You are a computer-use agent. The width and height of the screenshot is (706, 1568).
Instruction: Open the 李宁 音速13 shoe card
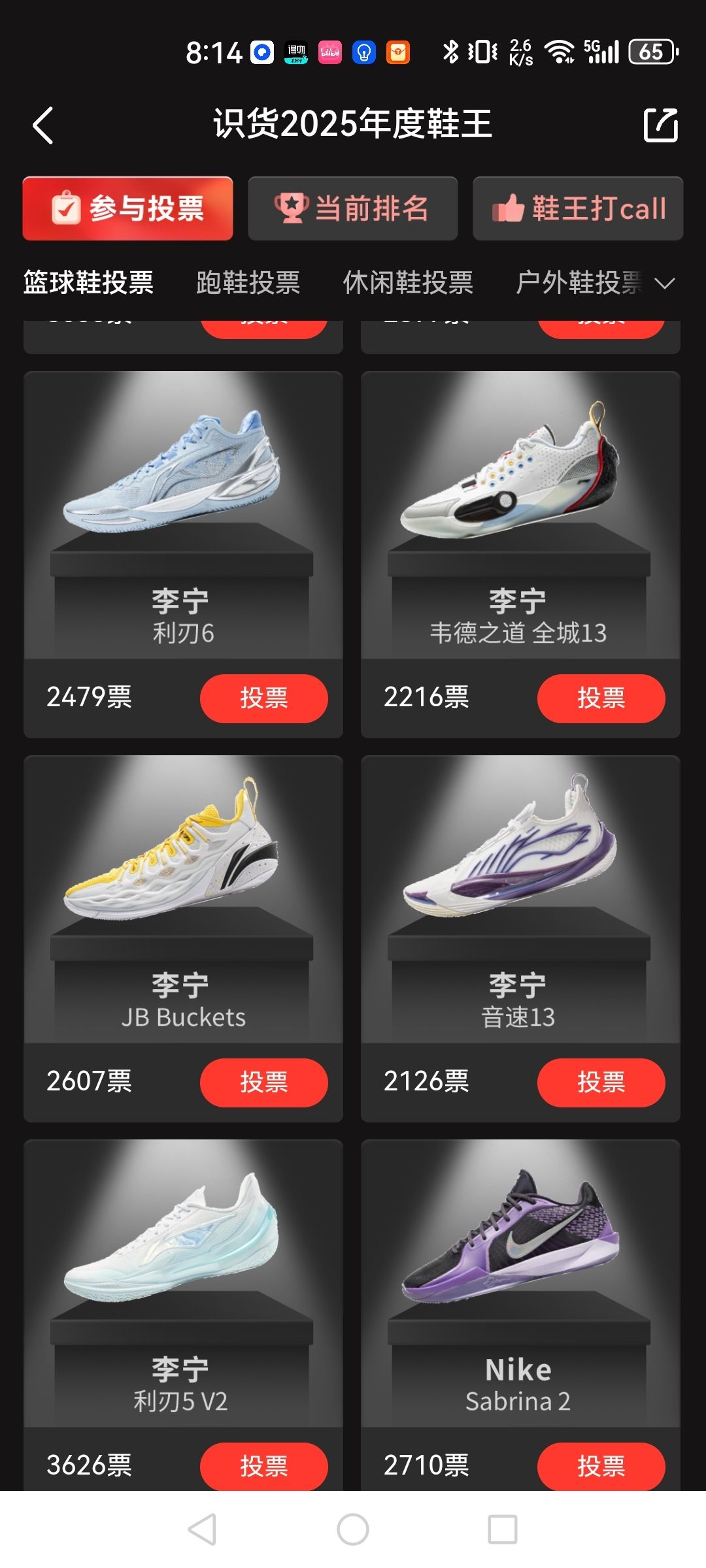pos(520,895)
